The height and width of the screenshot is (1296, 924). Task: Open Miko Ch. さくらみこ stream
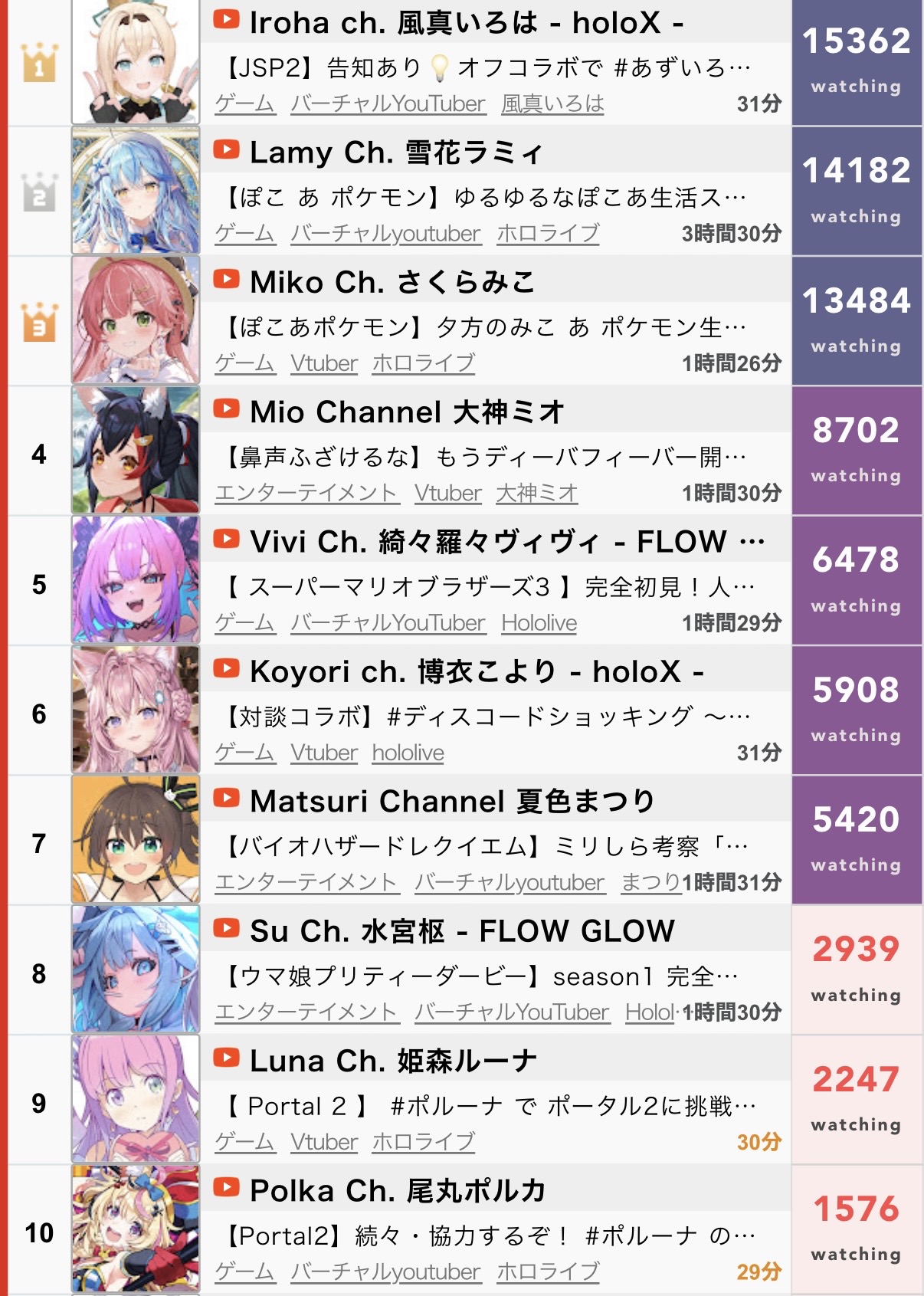tap(392, 282)
